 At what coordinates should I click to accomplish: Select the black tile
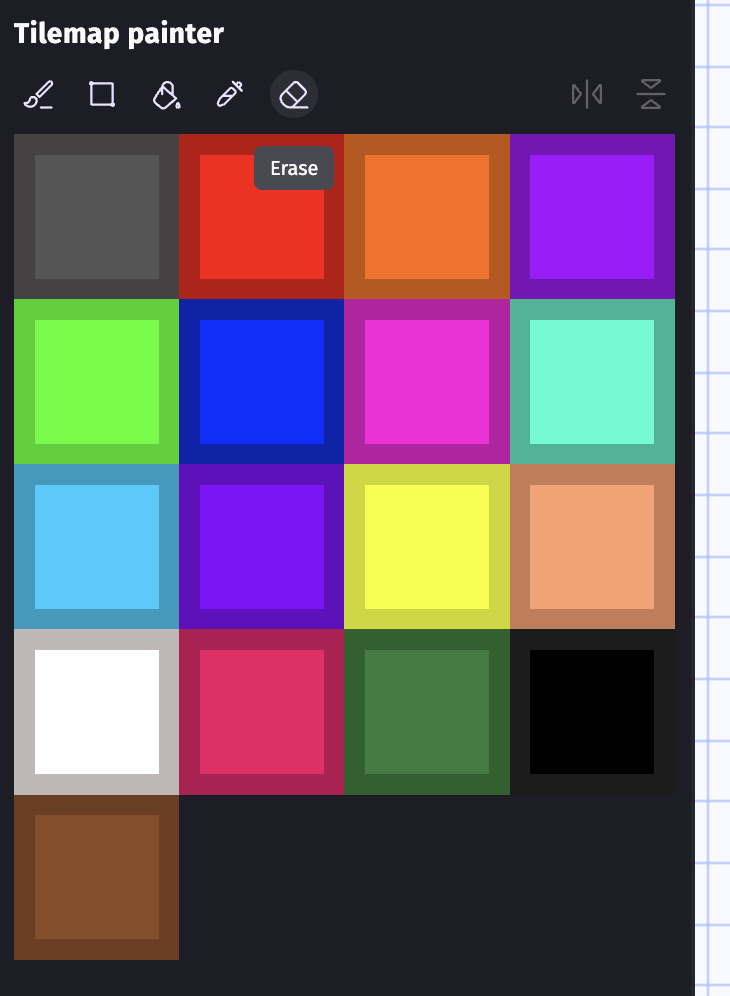point(592,712)
